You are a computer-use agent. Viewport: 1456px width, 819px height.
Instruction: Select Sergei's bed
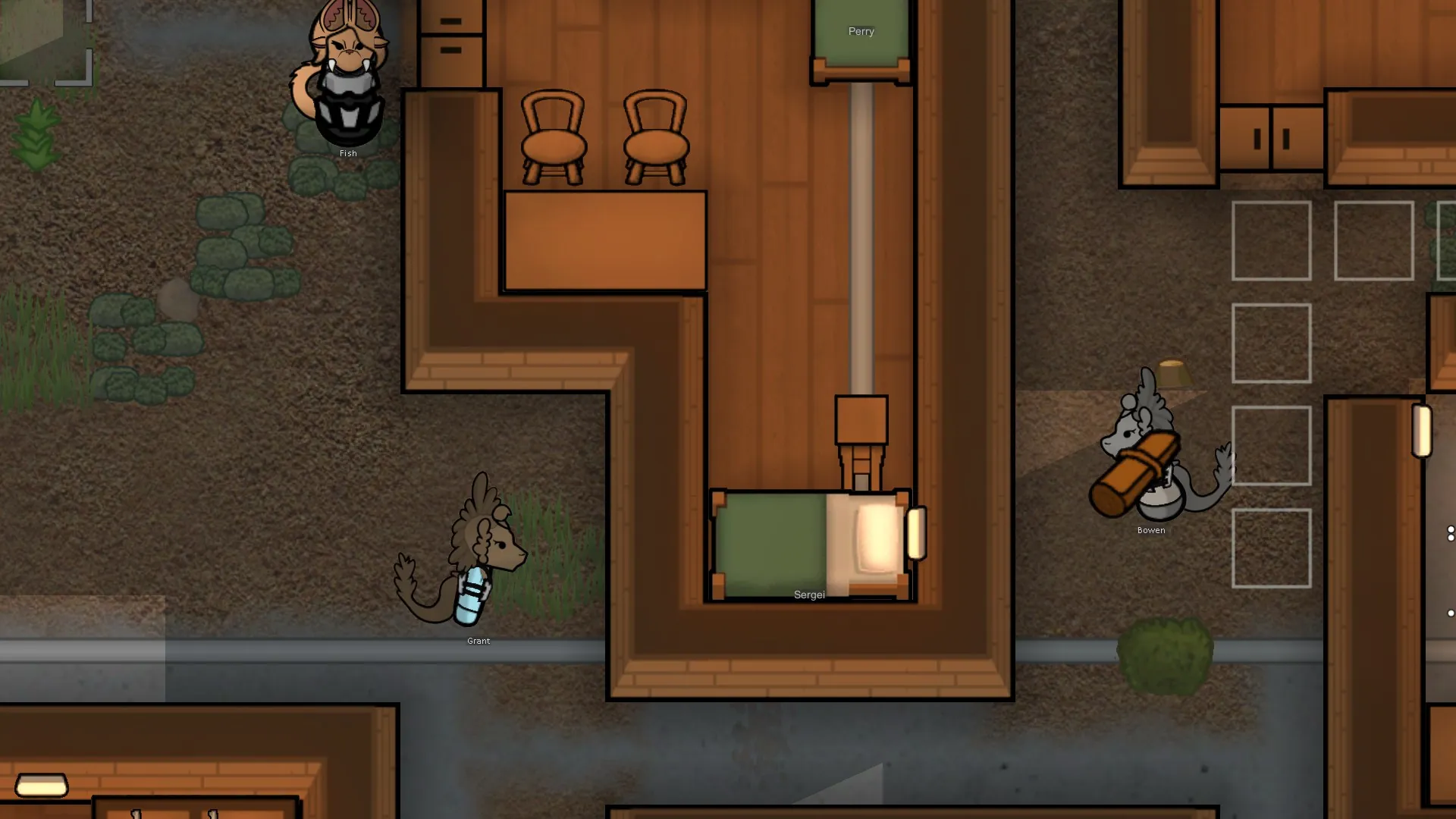click(809, 546)
